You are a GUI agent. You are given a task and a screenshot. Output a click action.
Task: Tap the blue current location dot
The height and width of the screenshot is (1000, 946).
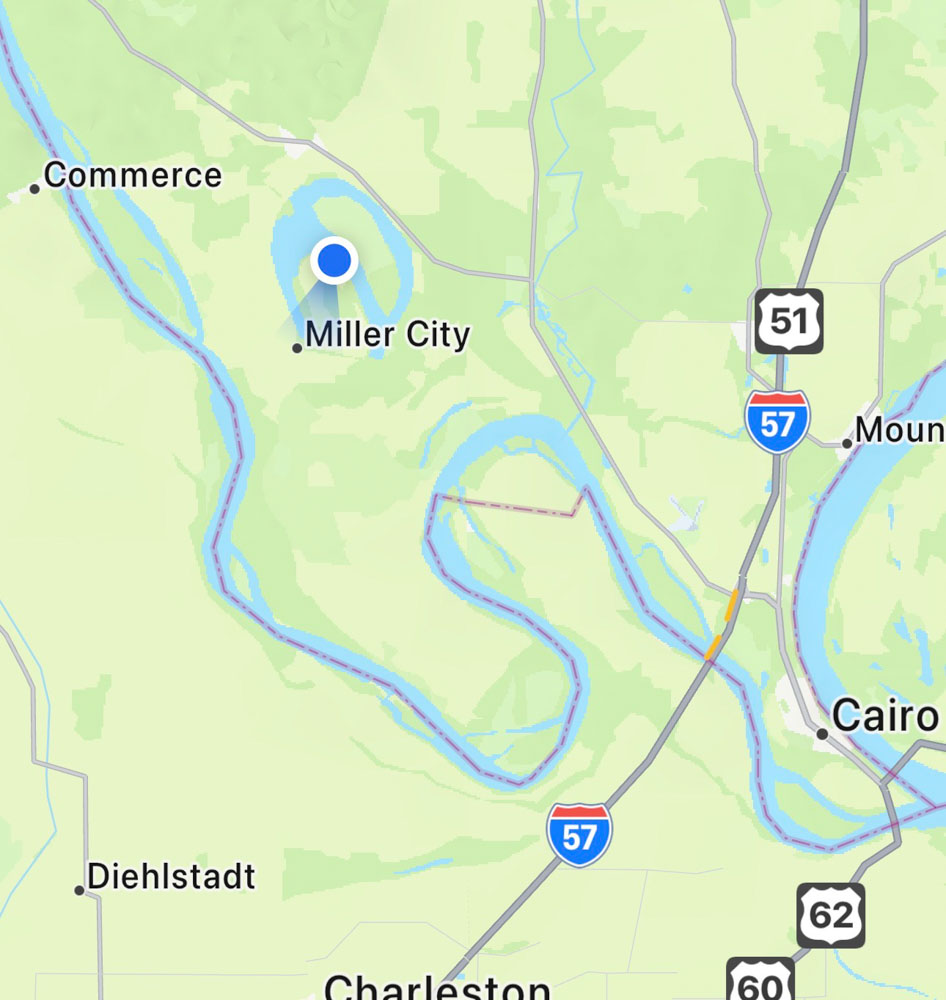tap(334, 261)
